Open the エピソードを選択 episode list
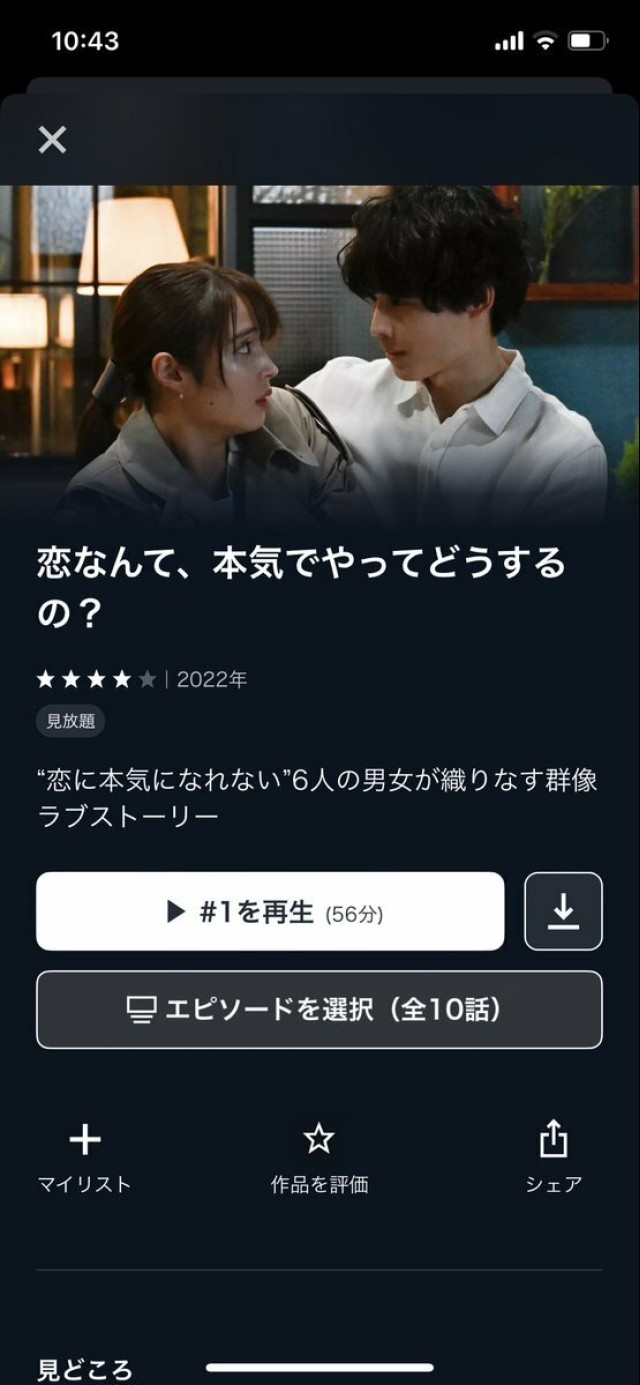This screenshot has height=1385, width=640. [319, 1009]
